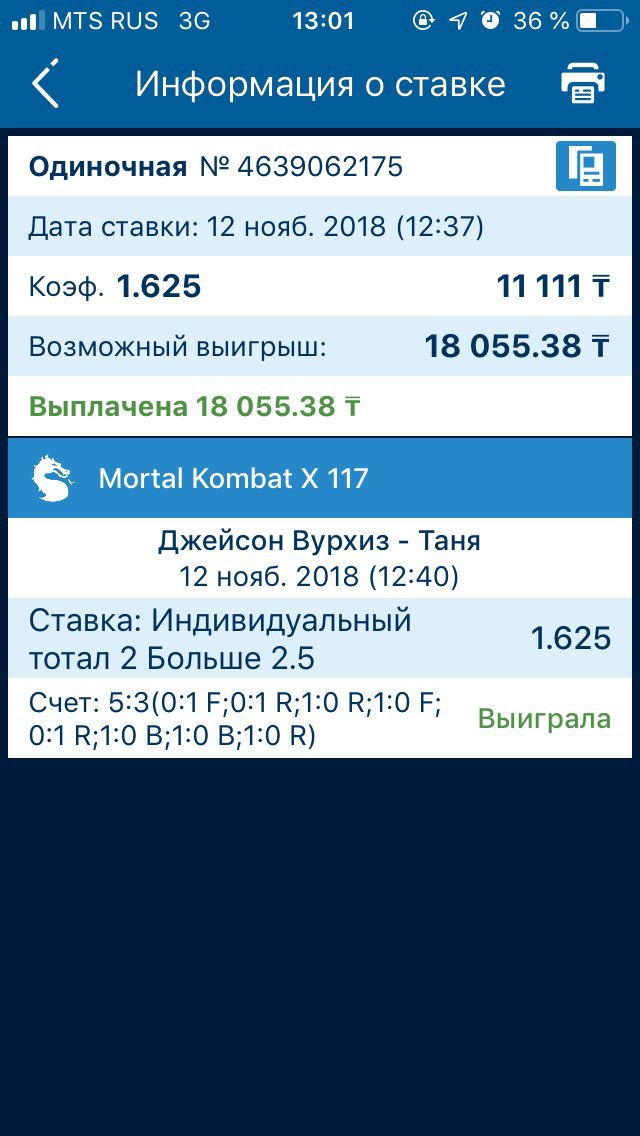Copy bet number 4639062175

[586, 166]
